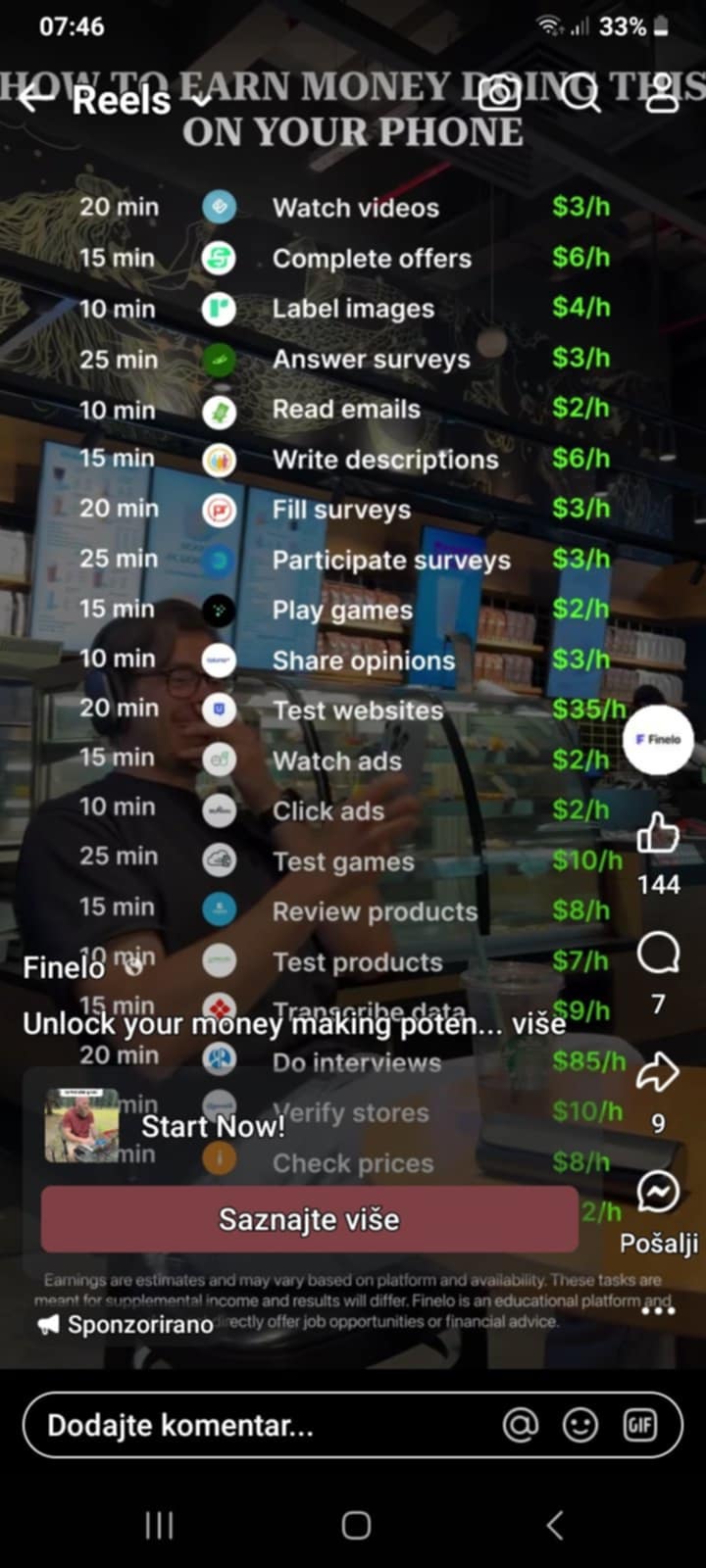Open the three-dot overflow menu
706x1568 pixels.
tap(658, 1310)
